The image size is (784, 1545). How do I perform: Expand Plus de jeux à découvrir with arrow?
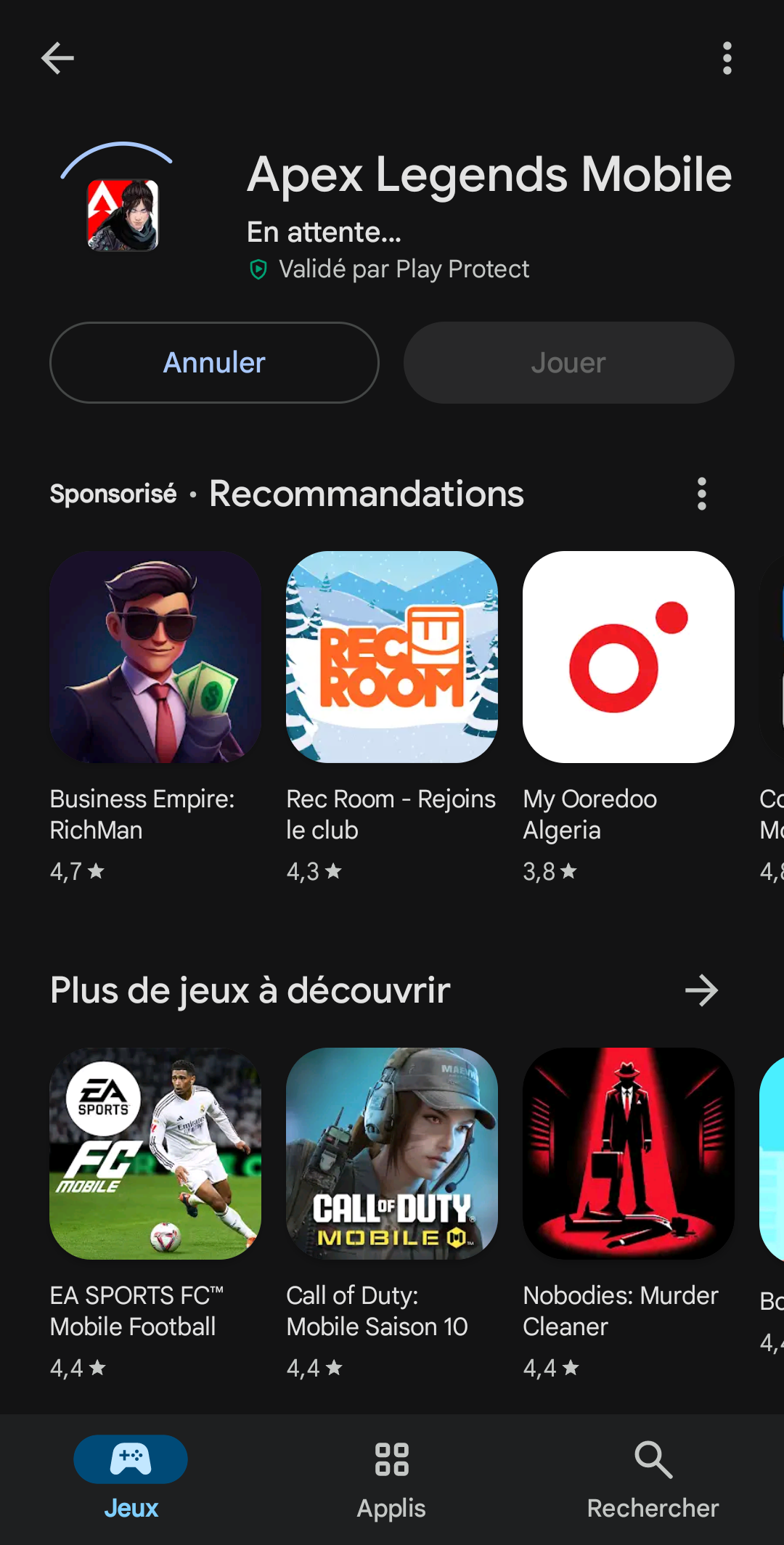click(701, 990)
